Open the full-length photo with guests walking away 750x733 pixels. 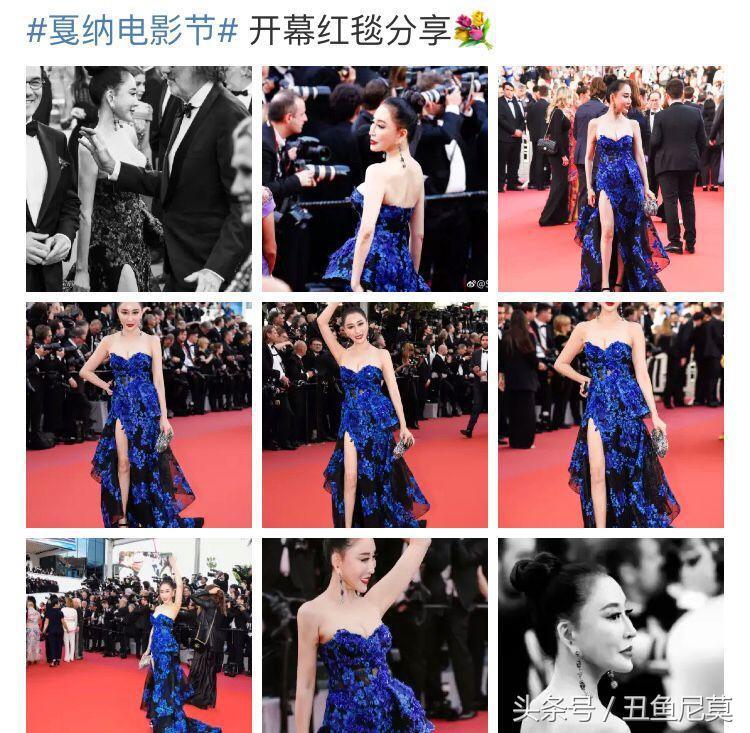610,179
